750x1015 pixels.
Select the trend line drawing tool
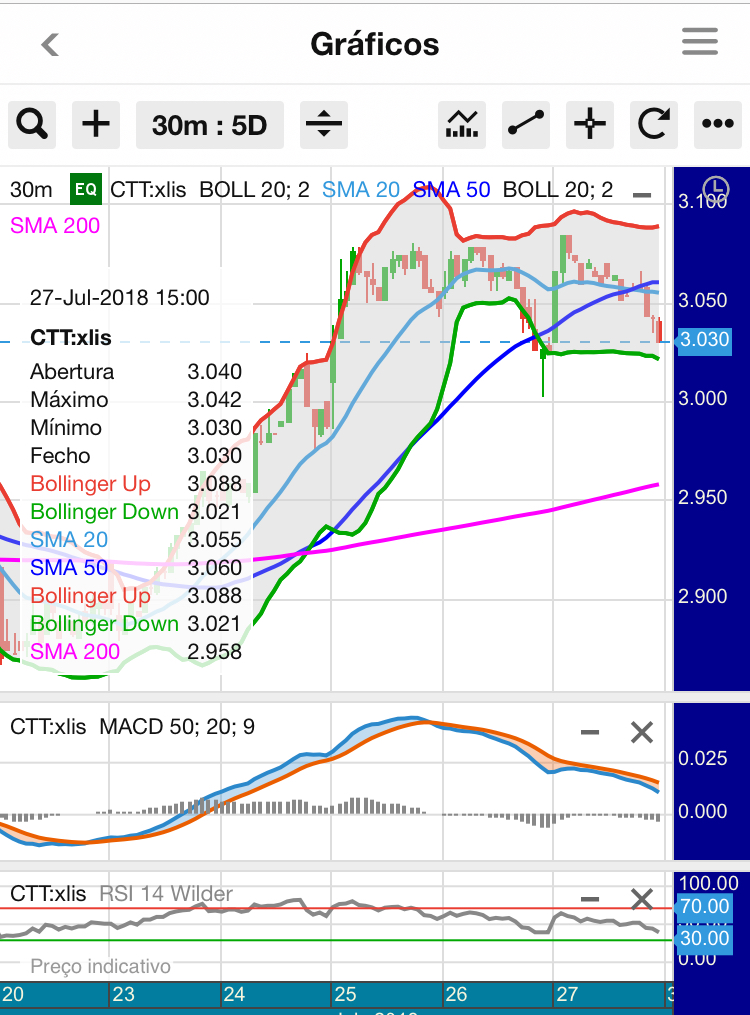[526, 125]
